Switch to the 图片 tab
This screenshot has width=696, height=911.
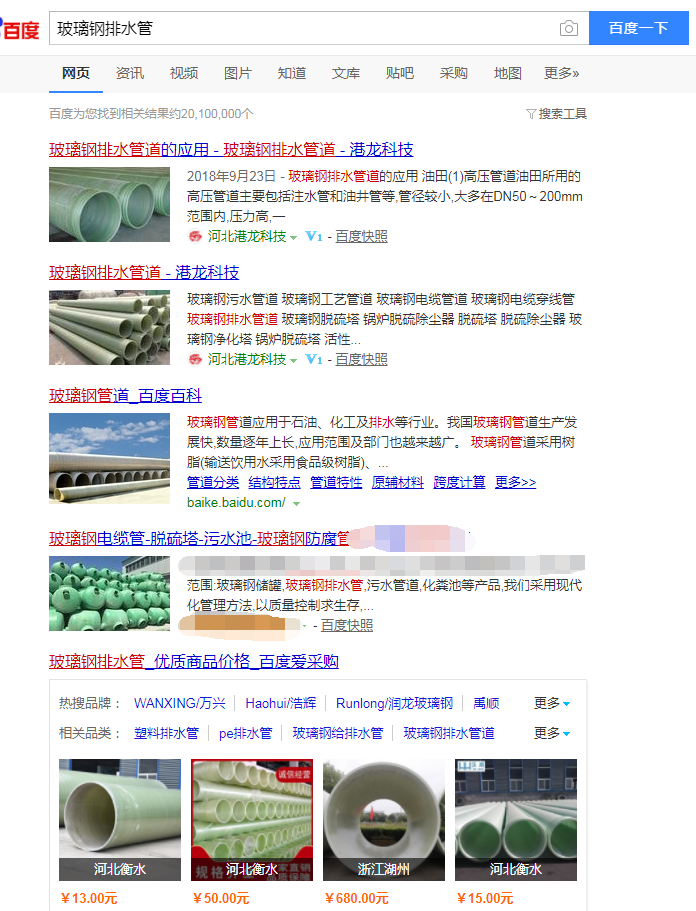pyautogui.click(x=238, y=73)
